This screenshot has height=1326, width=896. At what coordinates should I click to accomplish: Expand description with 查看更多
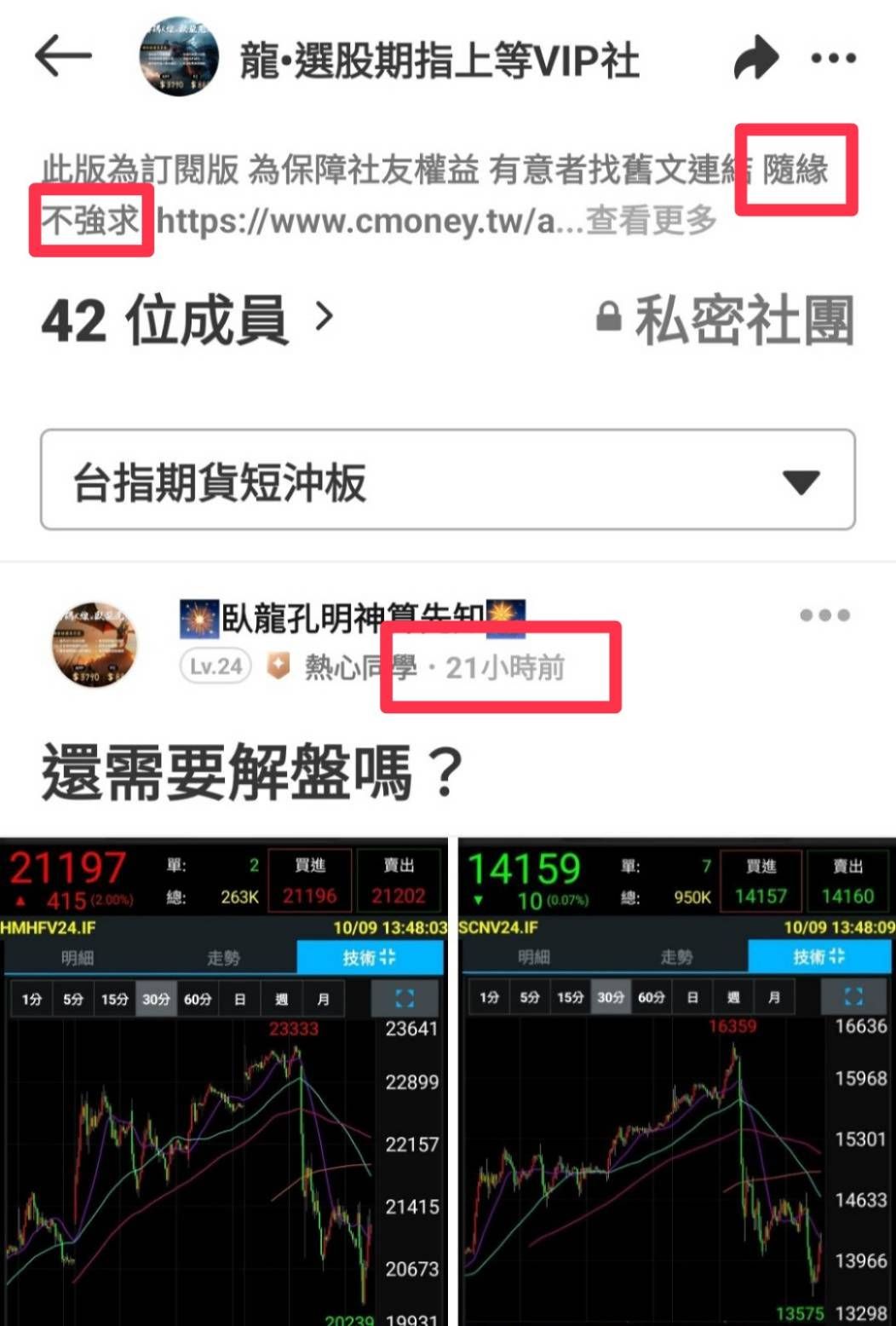click(x=652, y=221)
